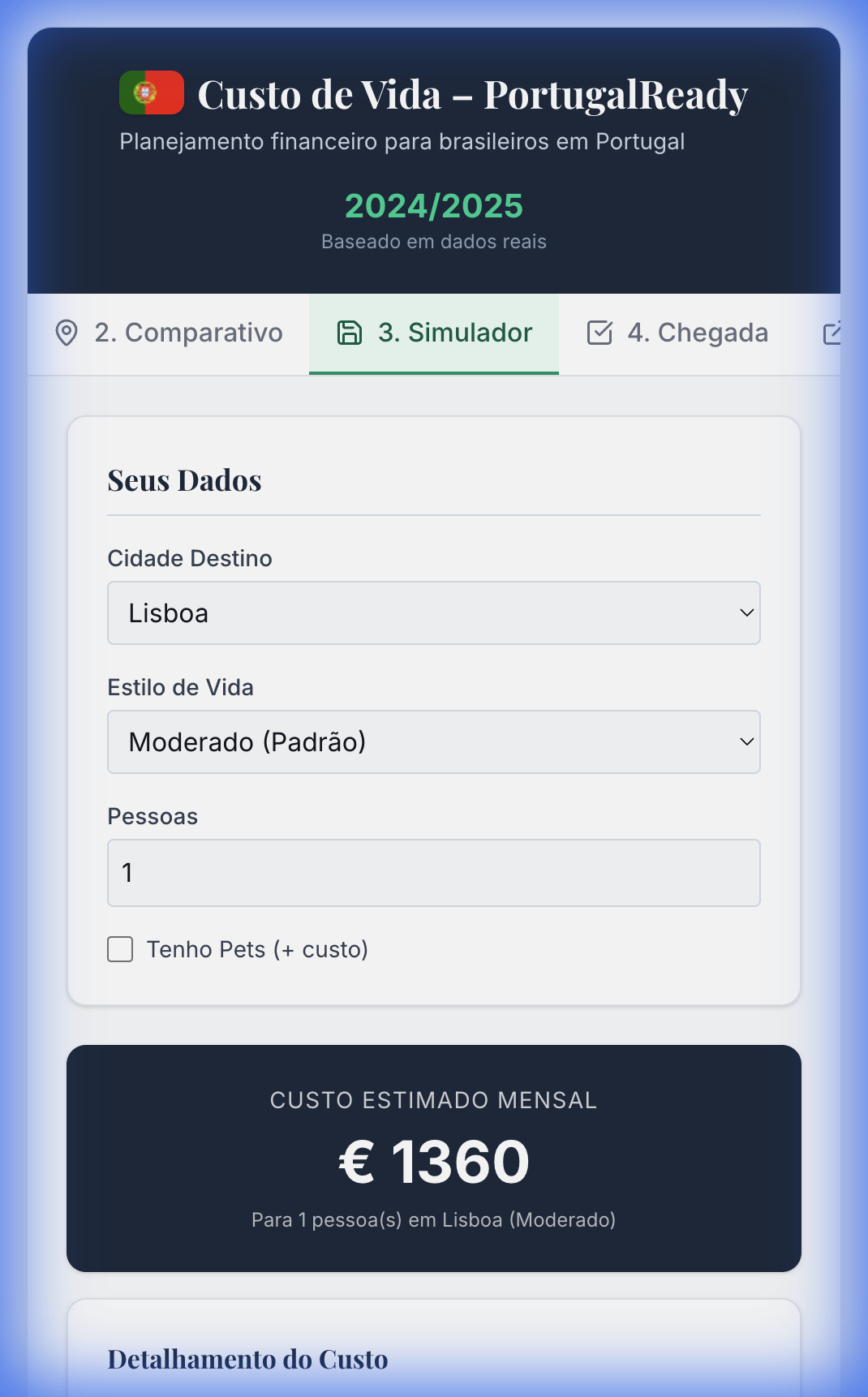Click the 2024/2025 year label
This screenshot has width=868, height=1397.
pyautogui.click(x=434, y=206)
